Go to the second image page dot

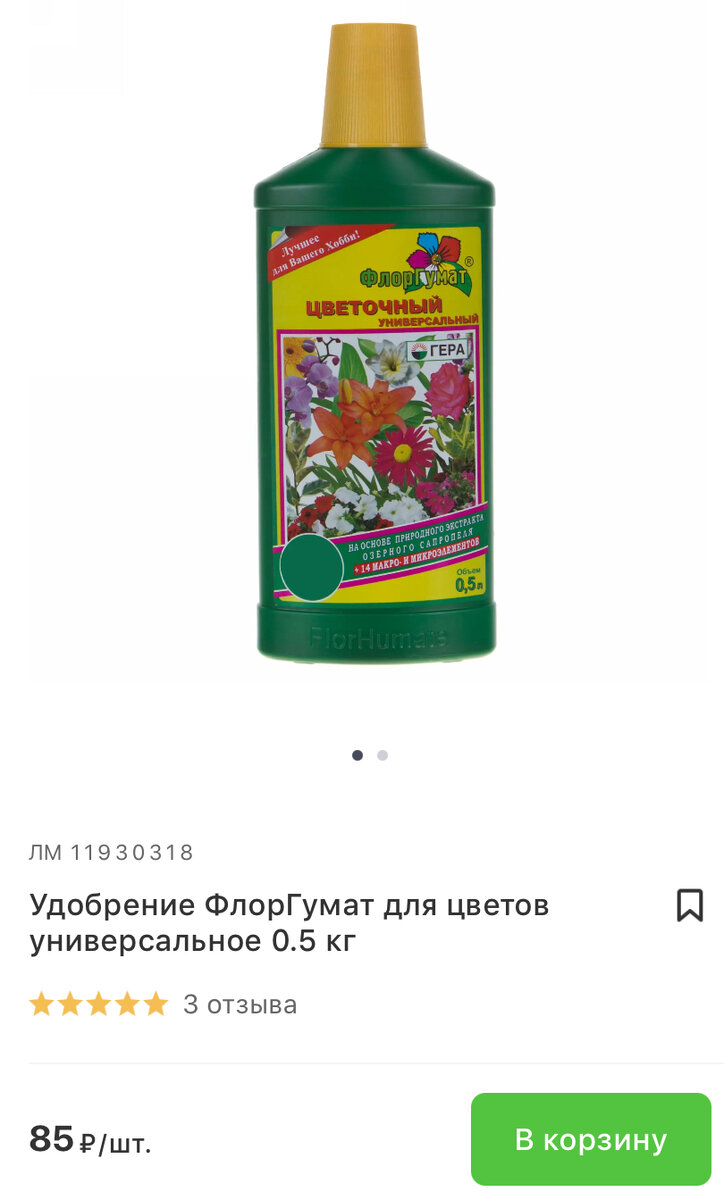pos(383,755)
